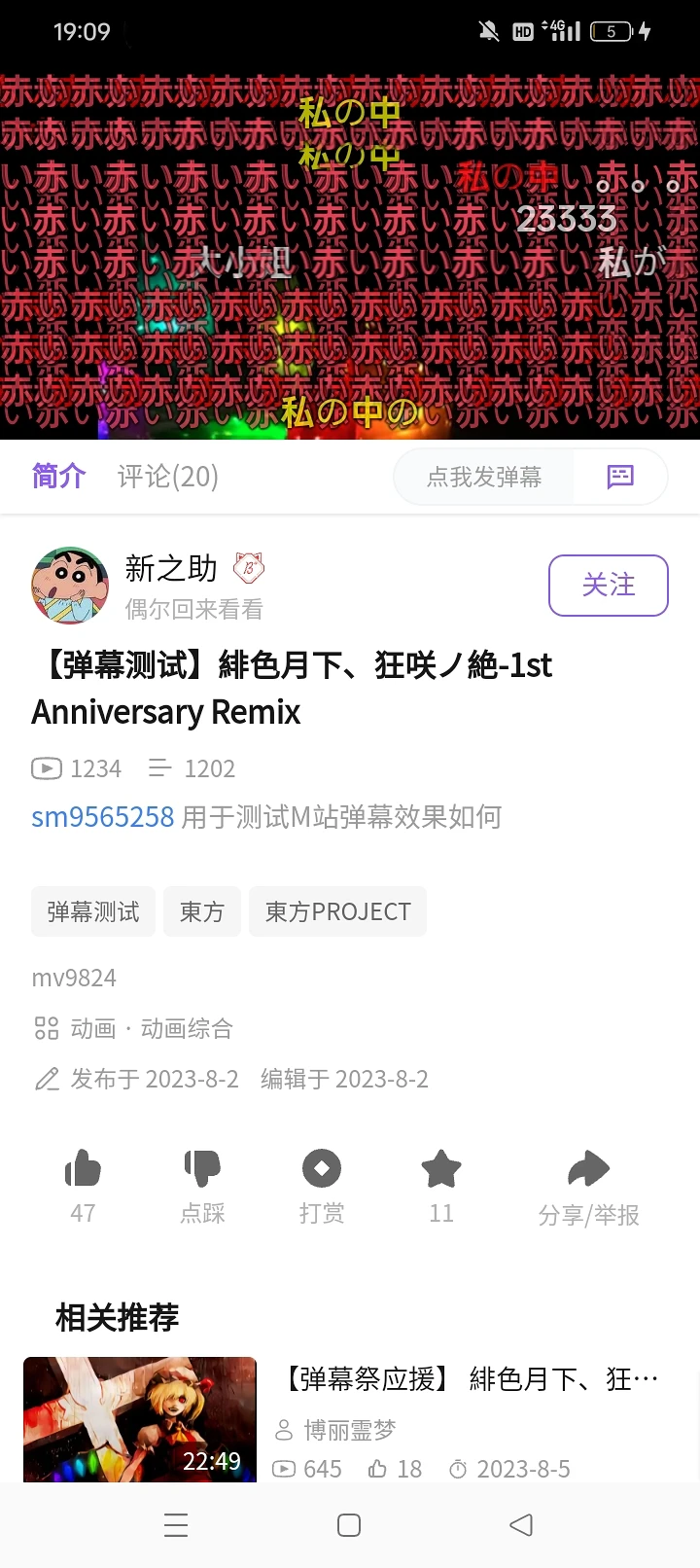Select the 東方 tag chip

[202, 911]
